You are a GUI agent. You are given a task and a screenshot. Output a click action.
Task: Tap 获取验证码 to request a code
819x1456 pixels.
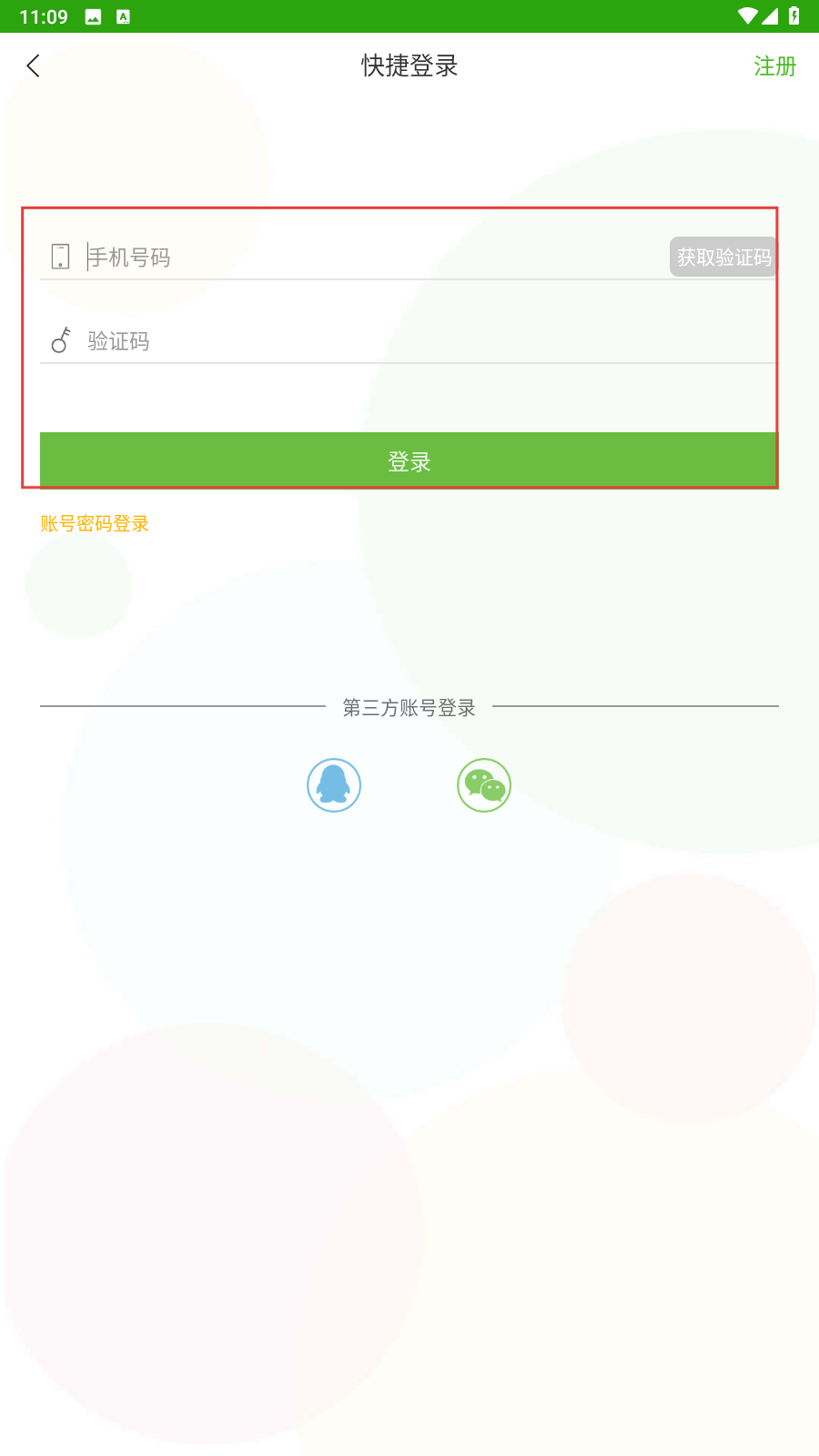click(x=723, y=258)
